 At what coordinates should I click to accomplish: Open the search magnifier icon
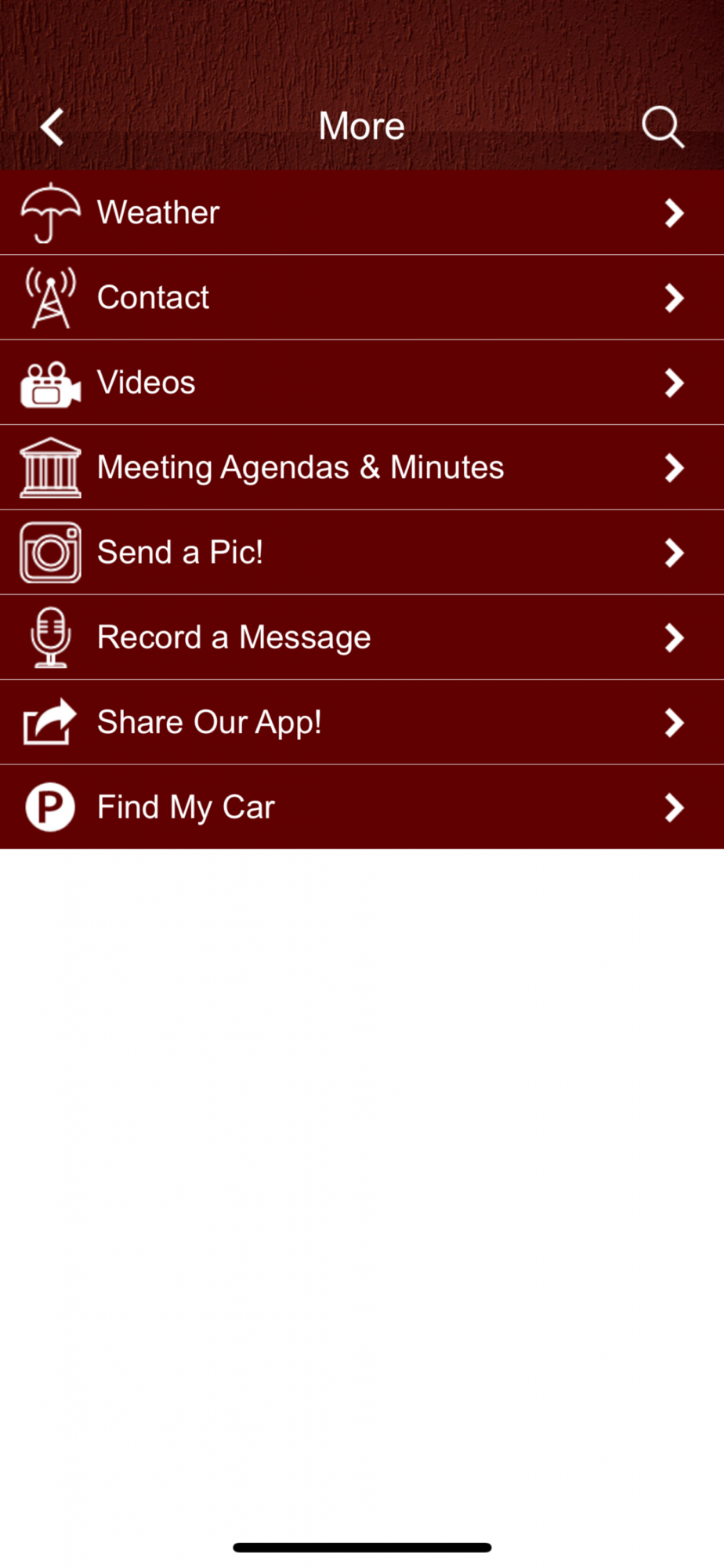tap(663, 127)
